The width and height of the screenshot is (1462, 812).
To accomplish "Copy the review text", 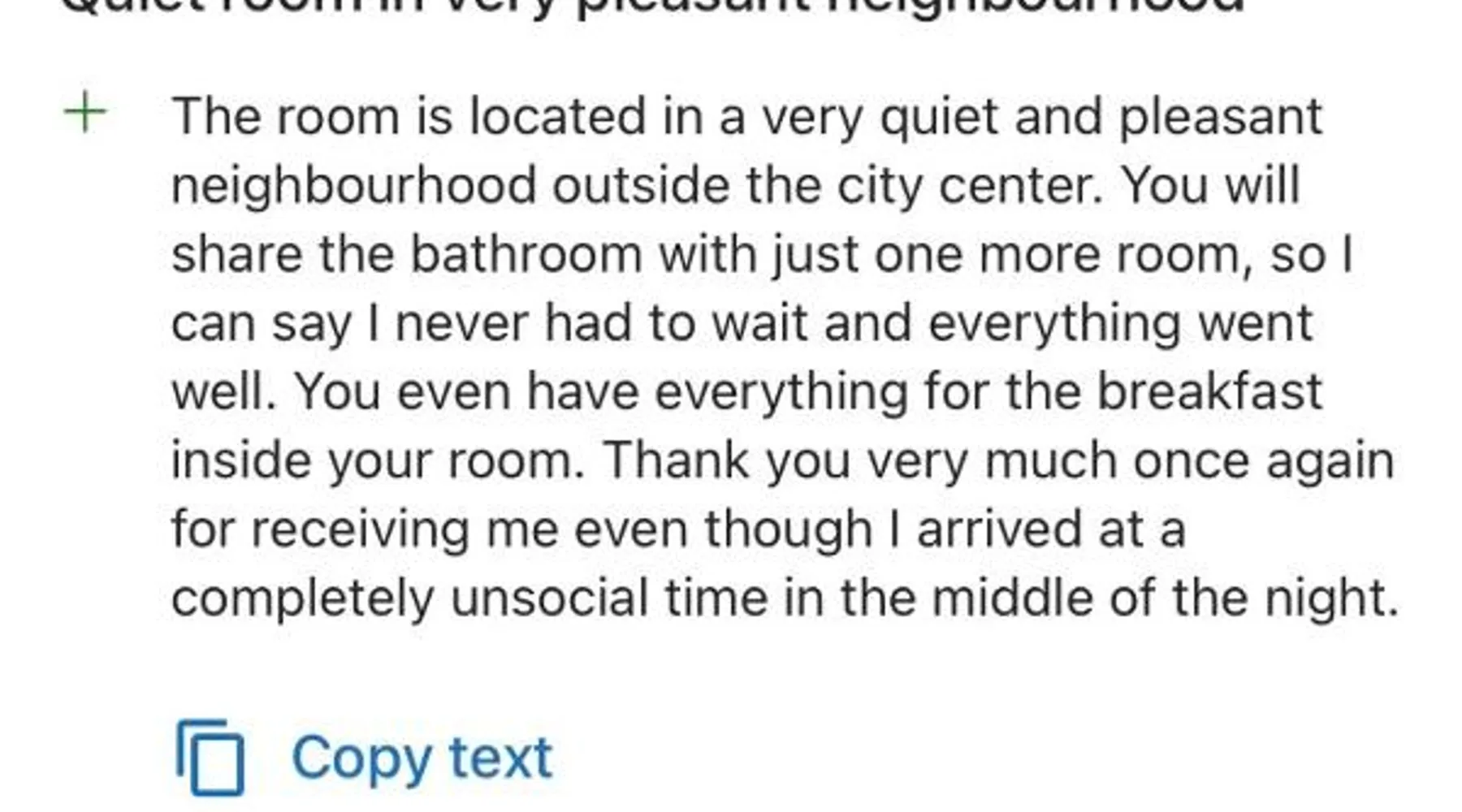I will pos(365,758).
